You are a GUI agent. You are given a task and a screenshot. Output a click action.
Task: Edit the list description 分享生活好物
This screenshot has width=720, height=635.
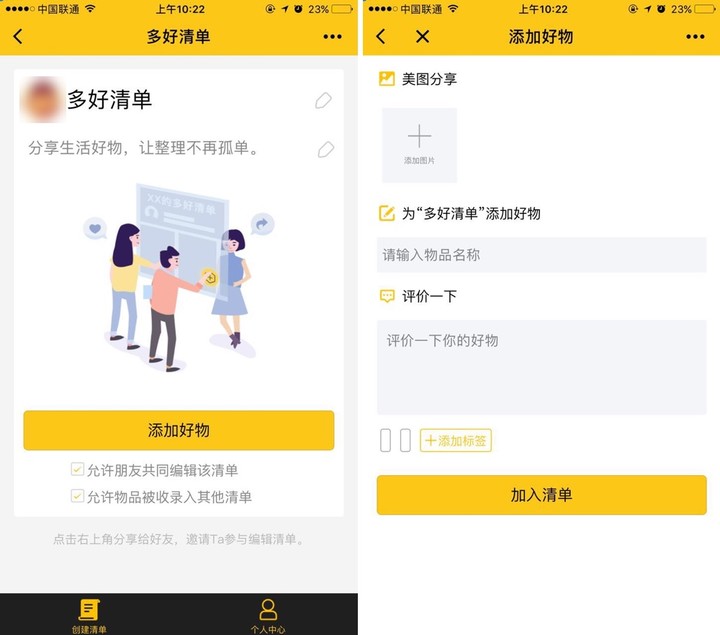[x=326, y=149]
